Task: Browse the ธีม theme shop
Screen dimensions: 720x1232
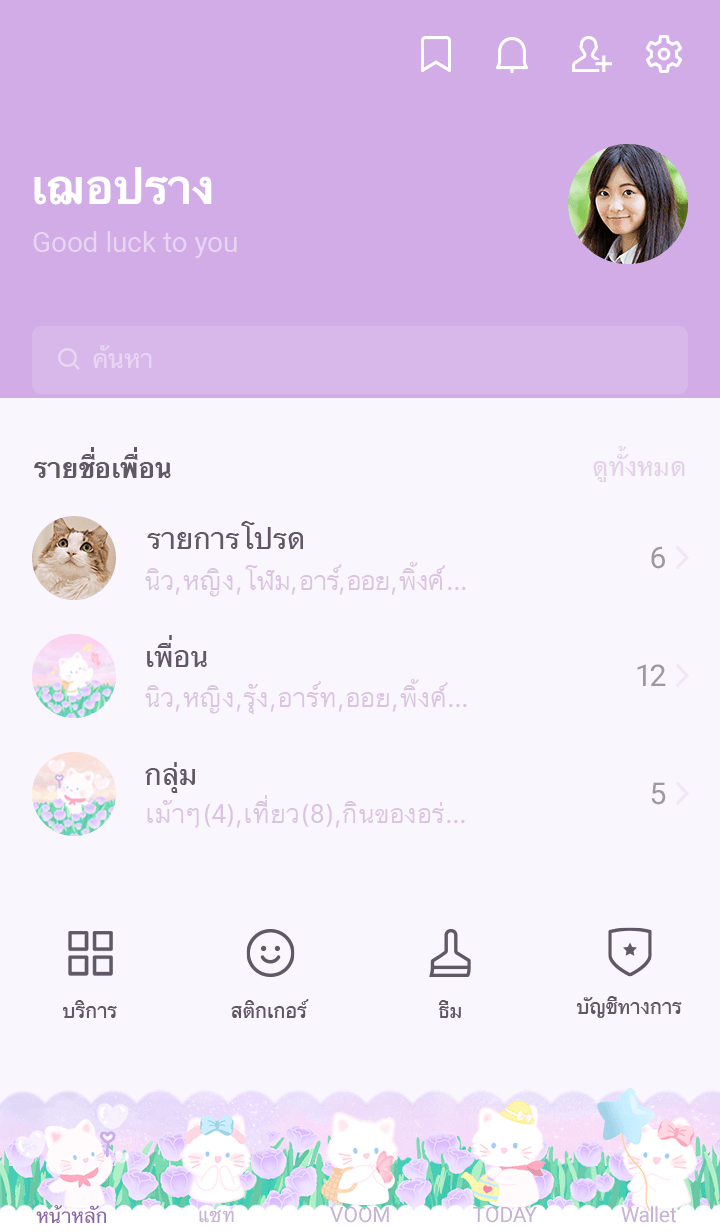Action: point(450,972)
